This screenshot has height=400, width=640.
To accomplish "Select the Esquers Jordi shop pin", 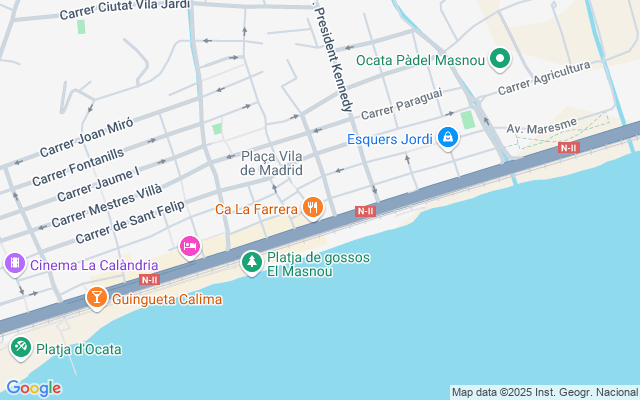I will 449,139.
